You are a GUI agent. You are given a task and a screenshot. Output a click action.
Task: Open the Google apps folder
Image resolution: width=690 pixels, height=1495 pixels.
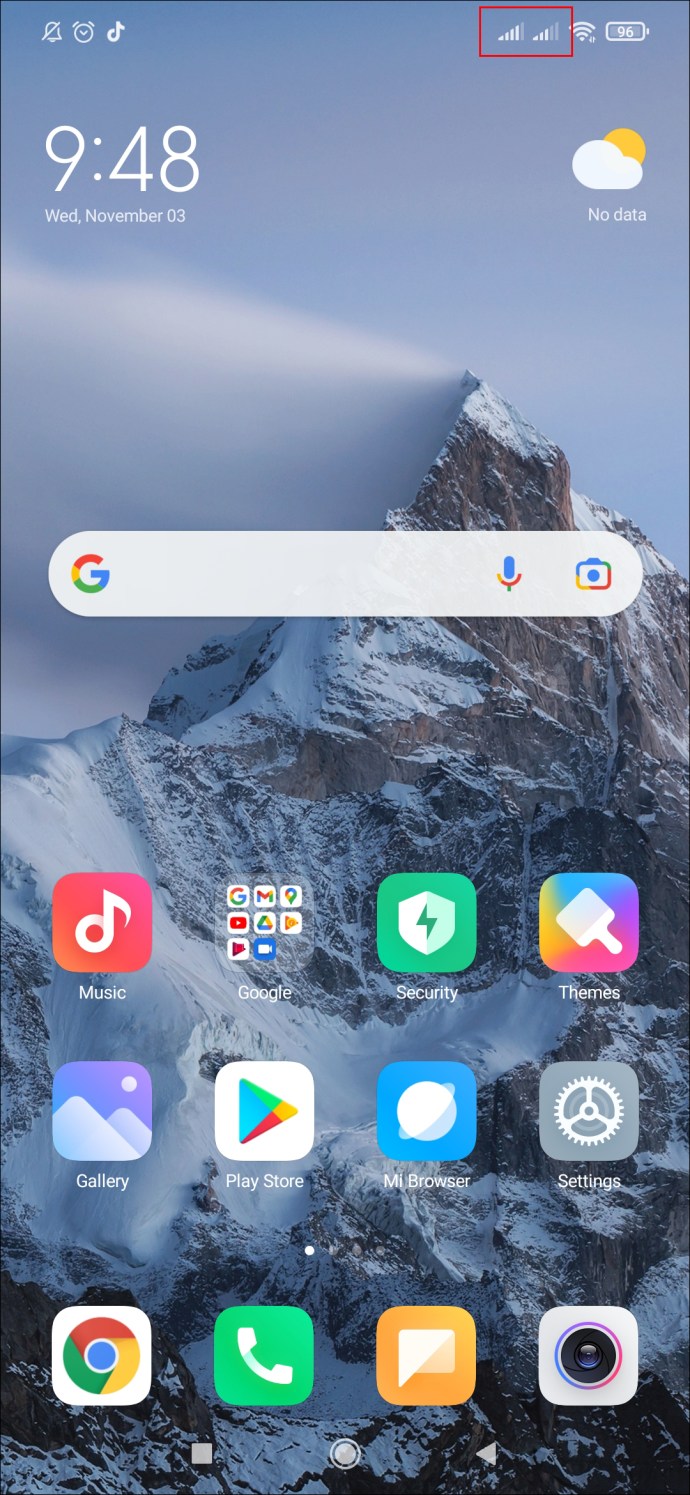click(x=264, y=923)
